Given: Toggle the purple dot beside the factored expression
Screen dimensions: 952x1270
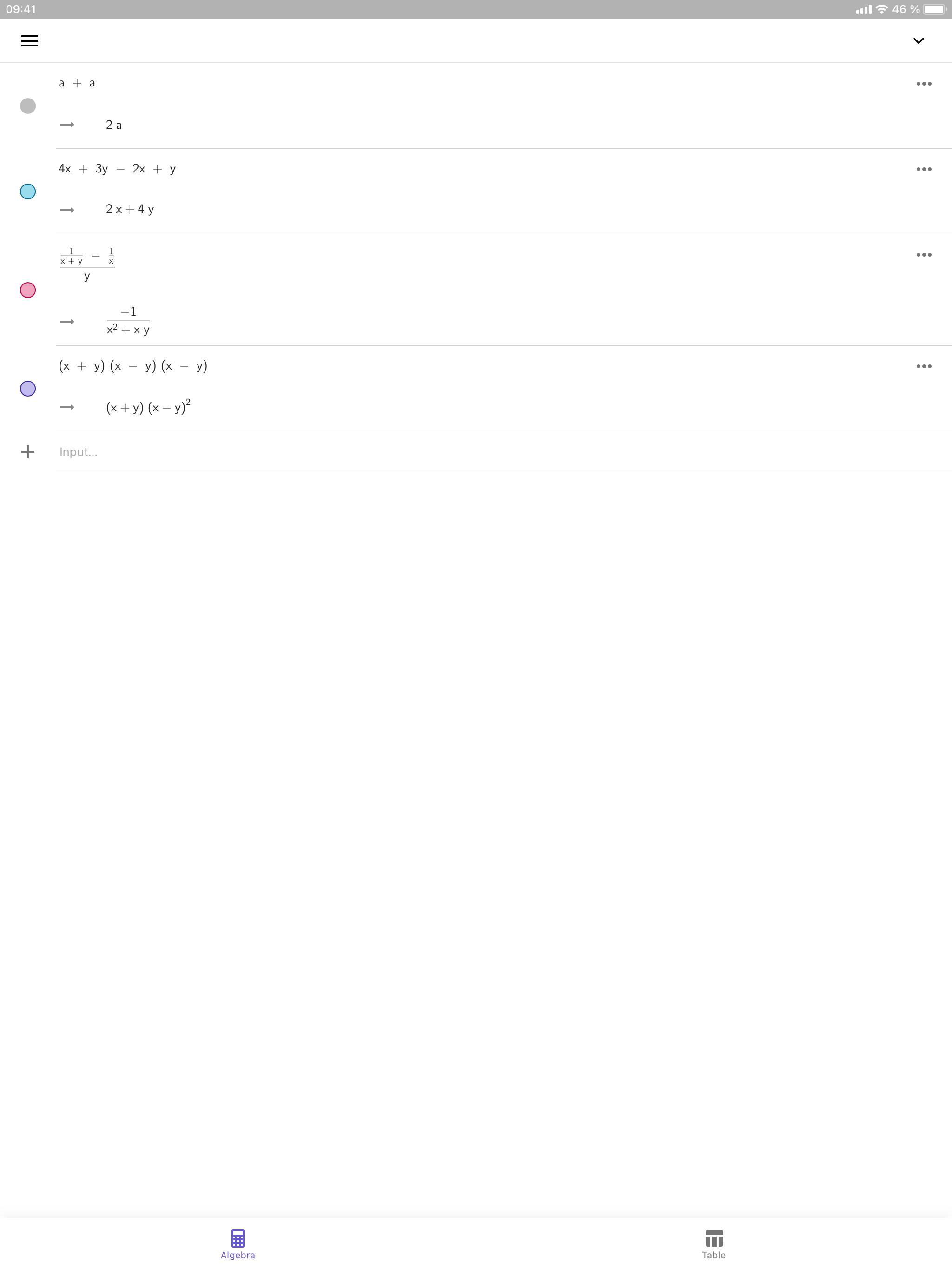Looking at the screenshot, I should coord(27,389).
